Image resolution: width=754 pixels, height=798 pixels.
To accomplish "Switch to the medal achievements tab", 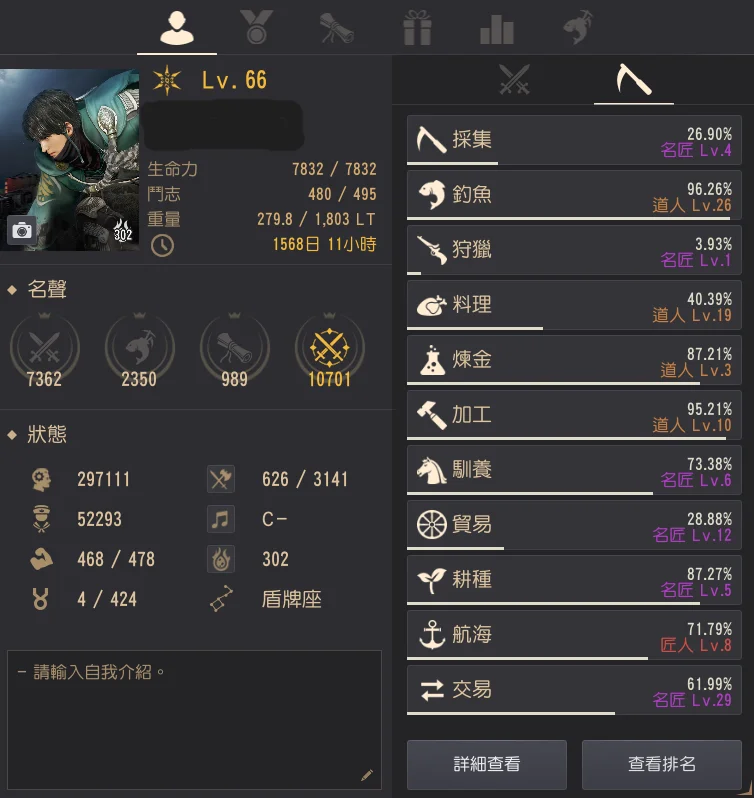I will pyautogui.click(x=257, y=28).
